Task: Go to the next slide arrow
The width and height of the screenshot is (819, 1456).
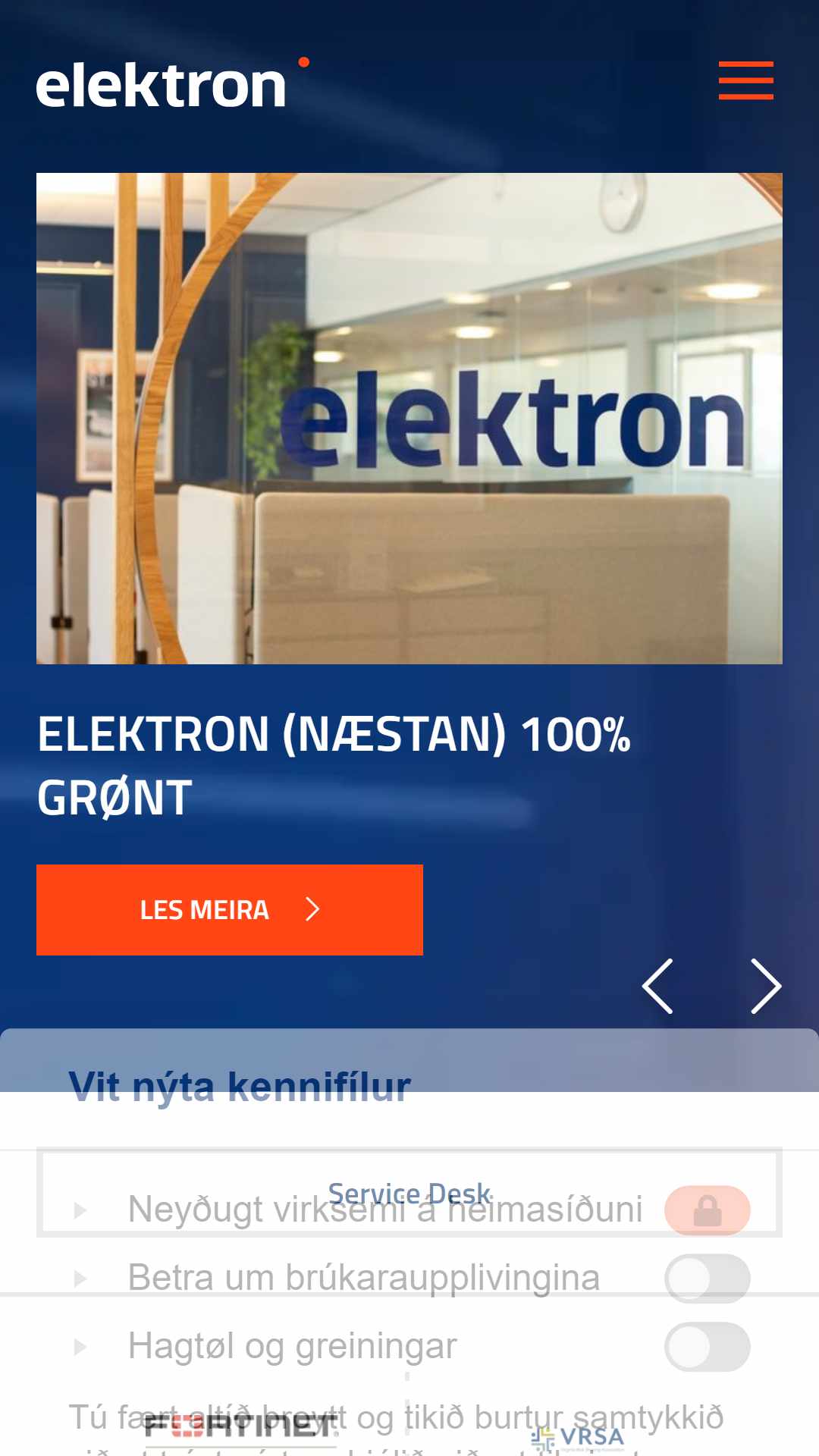Action: click(766, 986)
